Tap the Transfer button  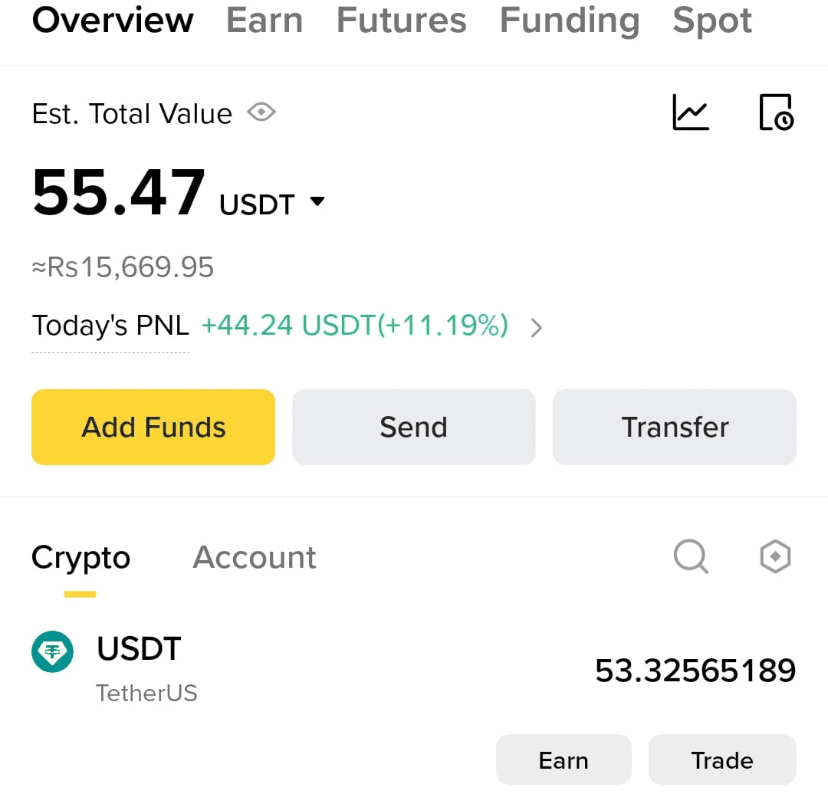point(674,427)
